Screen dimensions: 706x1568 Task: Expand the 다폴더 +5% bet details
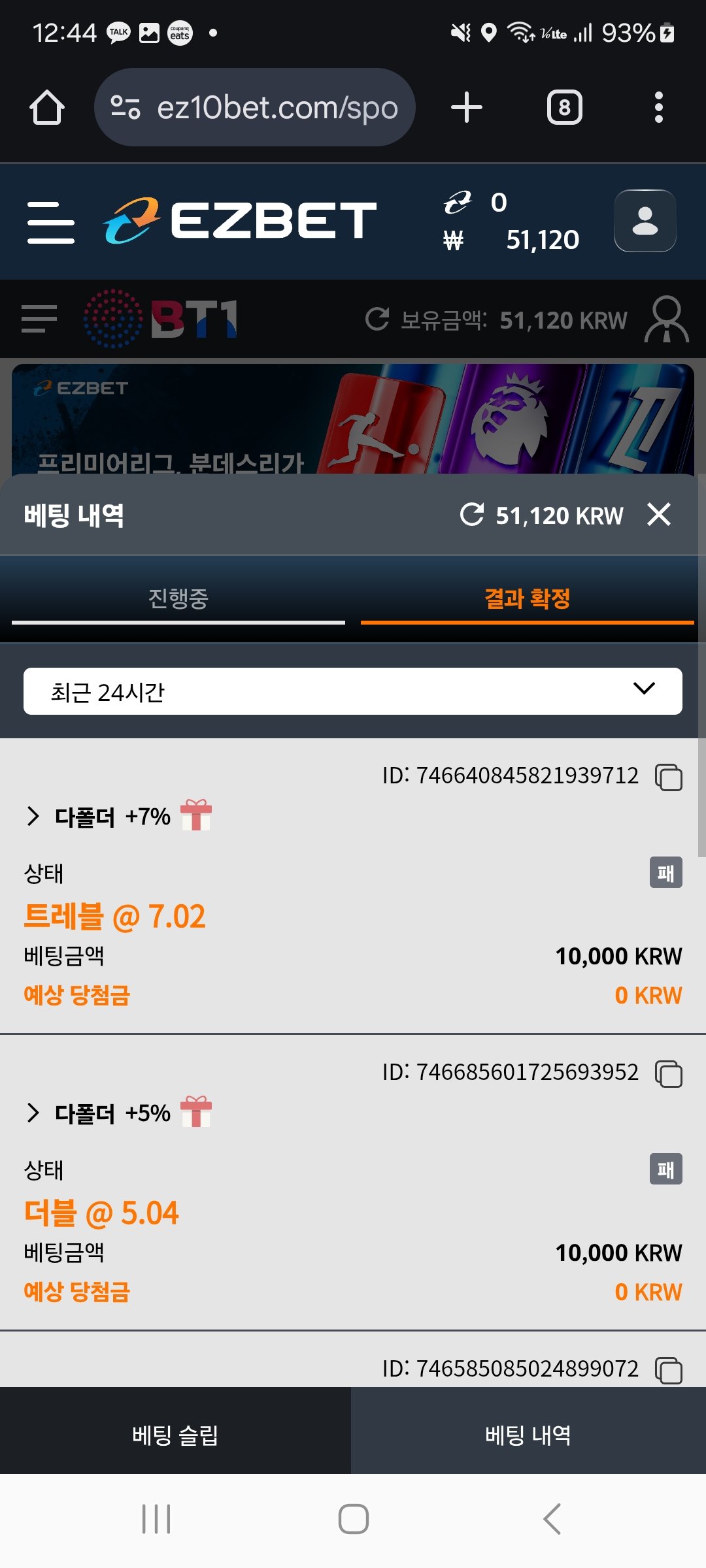(34, 1113)
